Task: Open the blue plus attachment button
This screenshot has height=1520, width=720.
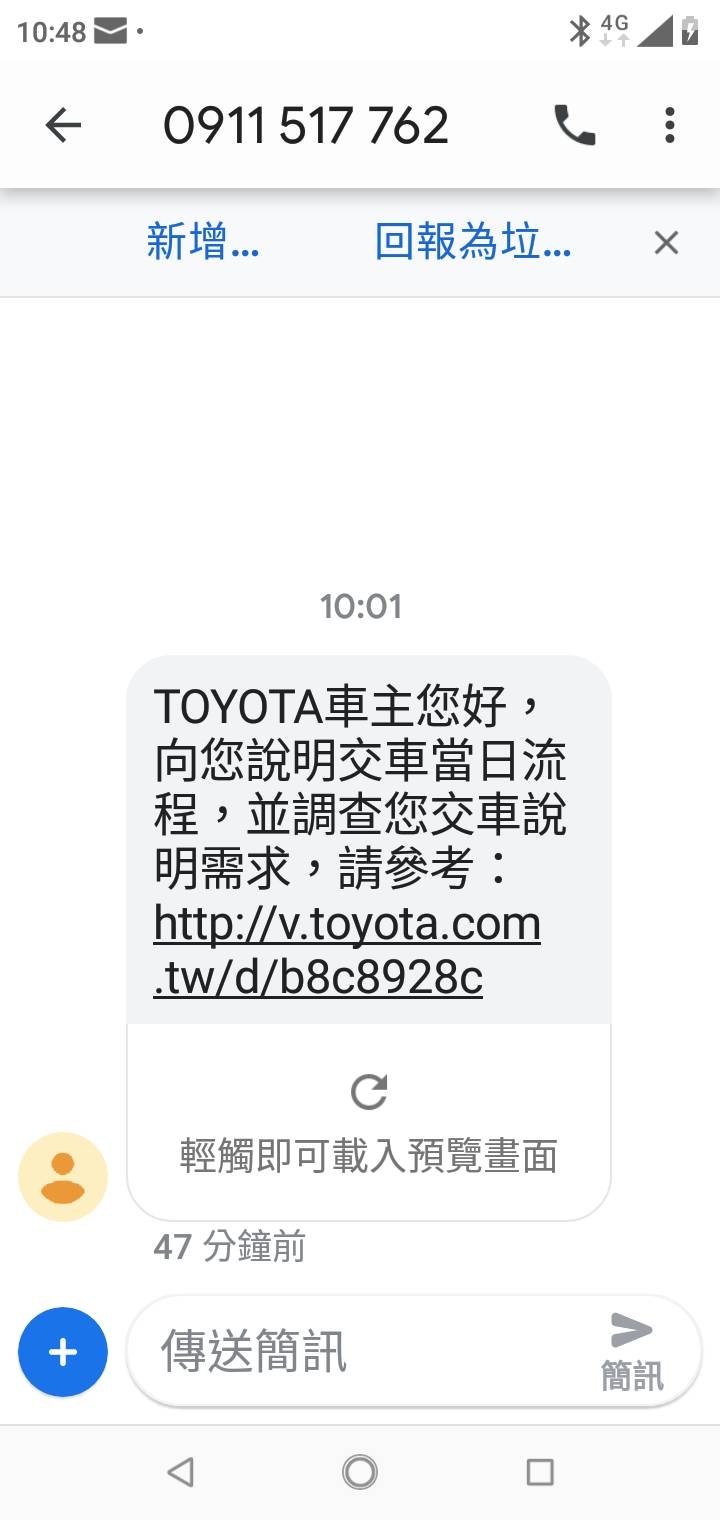Action: [x=63, y=1352]
